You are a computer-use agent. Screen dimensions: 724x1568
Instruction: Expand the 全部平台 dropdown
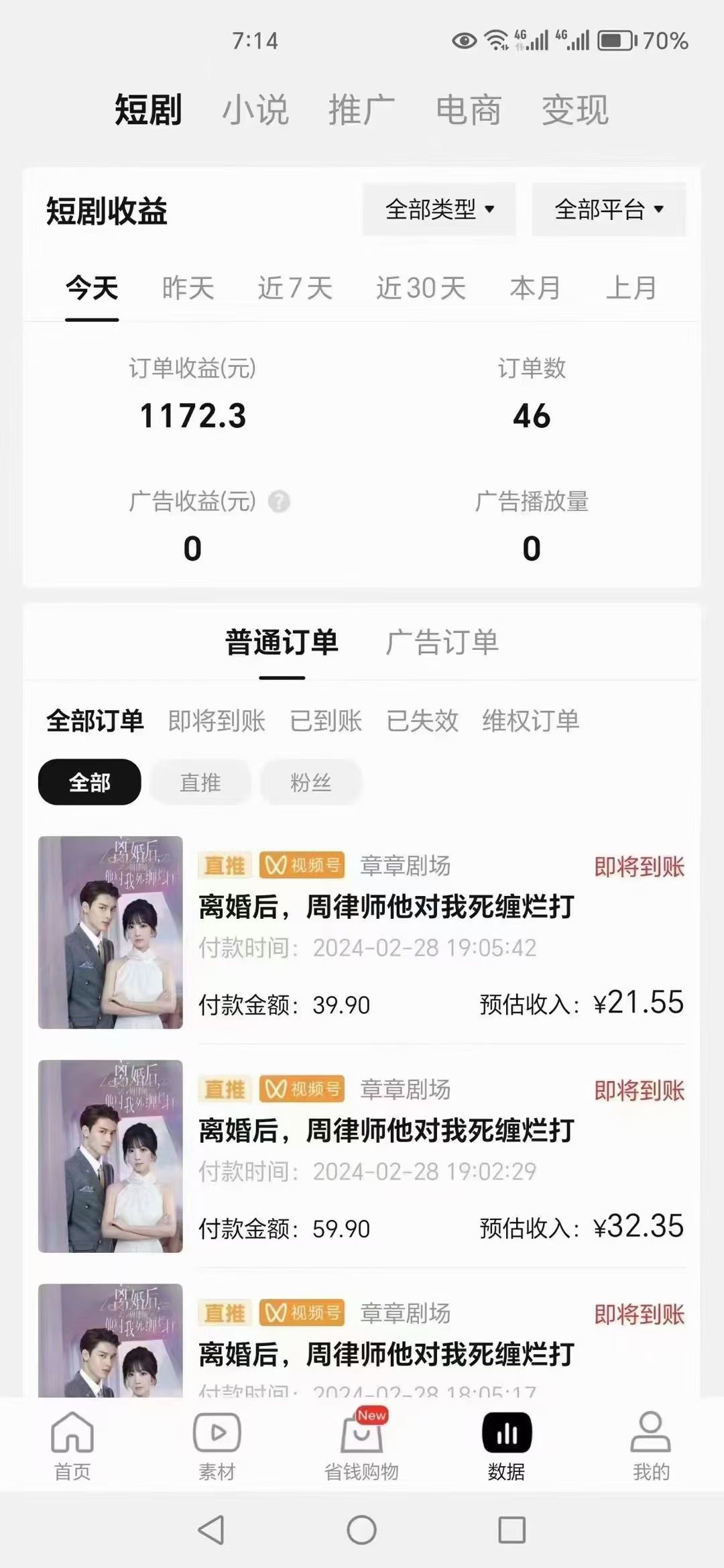pos(609,209)
